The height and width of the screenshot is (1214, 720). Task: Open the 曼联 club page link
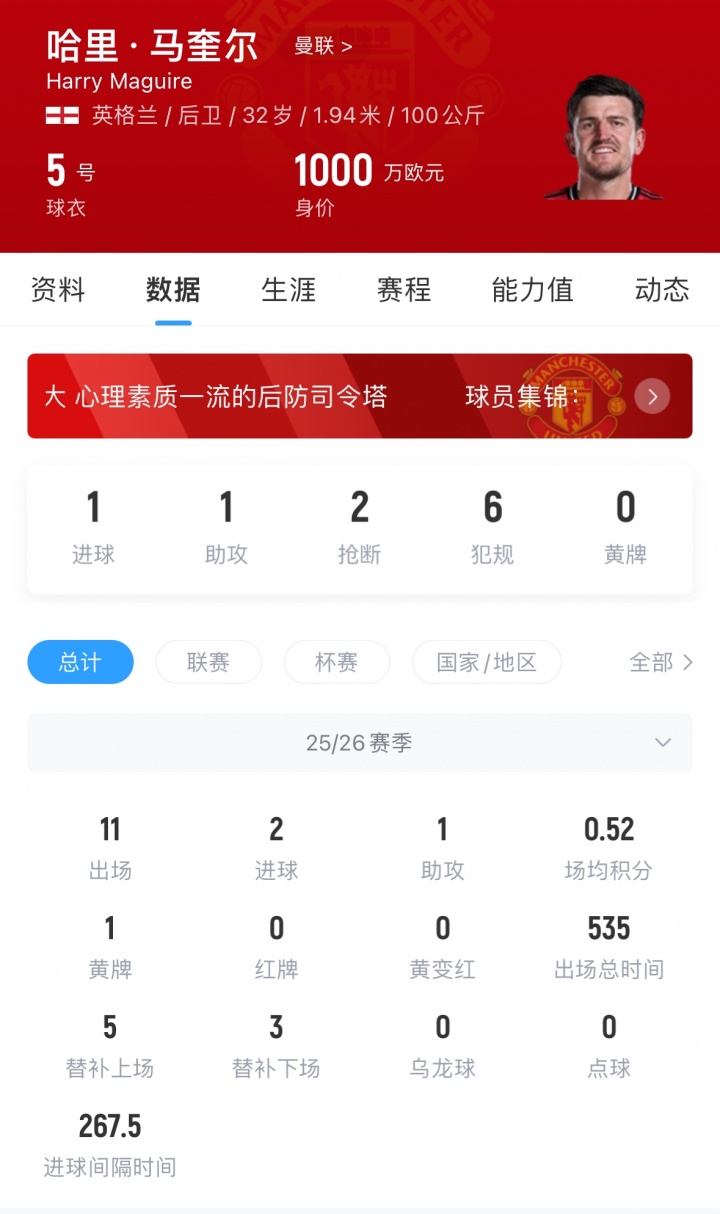pyautogui.click(x=315, y=46)
